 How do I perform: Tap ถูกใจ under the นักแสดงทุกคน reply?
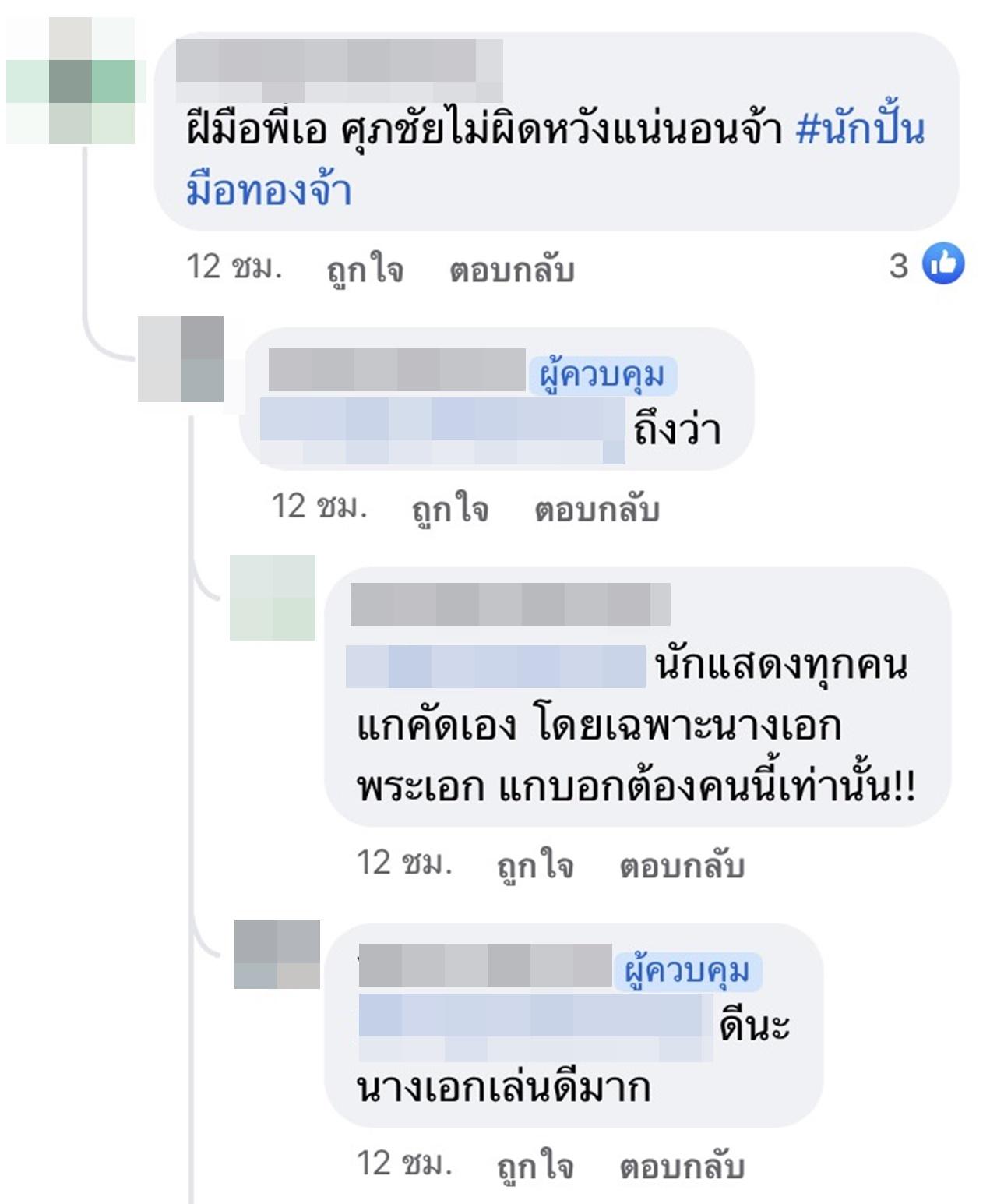(535, 865)
